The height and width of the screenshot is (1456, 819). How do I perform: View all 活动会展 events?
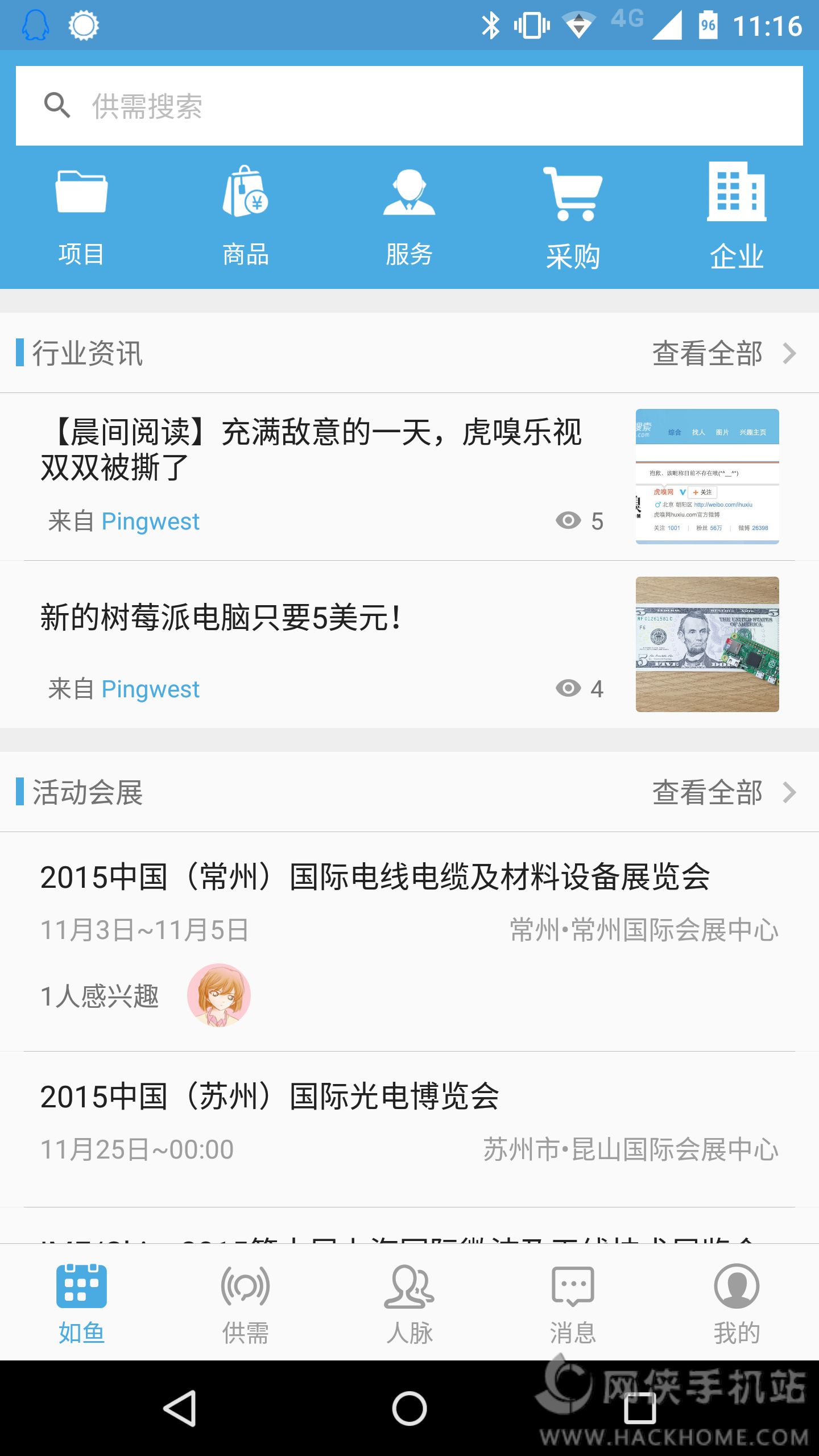click(722, 792)
